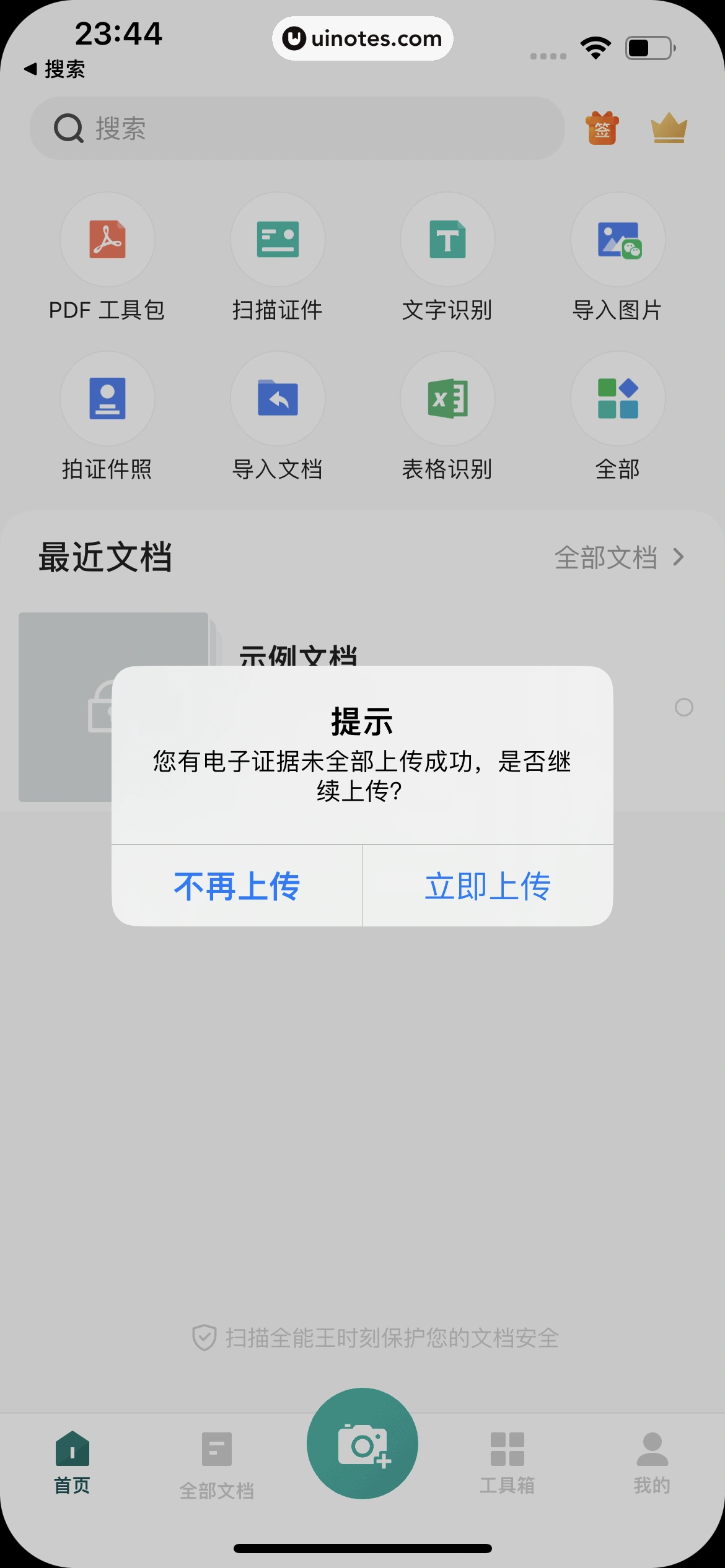Screen dimensions: 725x1568
Task: Tap the camera scan button
Action: (362, 1444)
